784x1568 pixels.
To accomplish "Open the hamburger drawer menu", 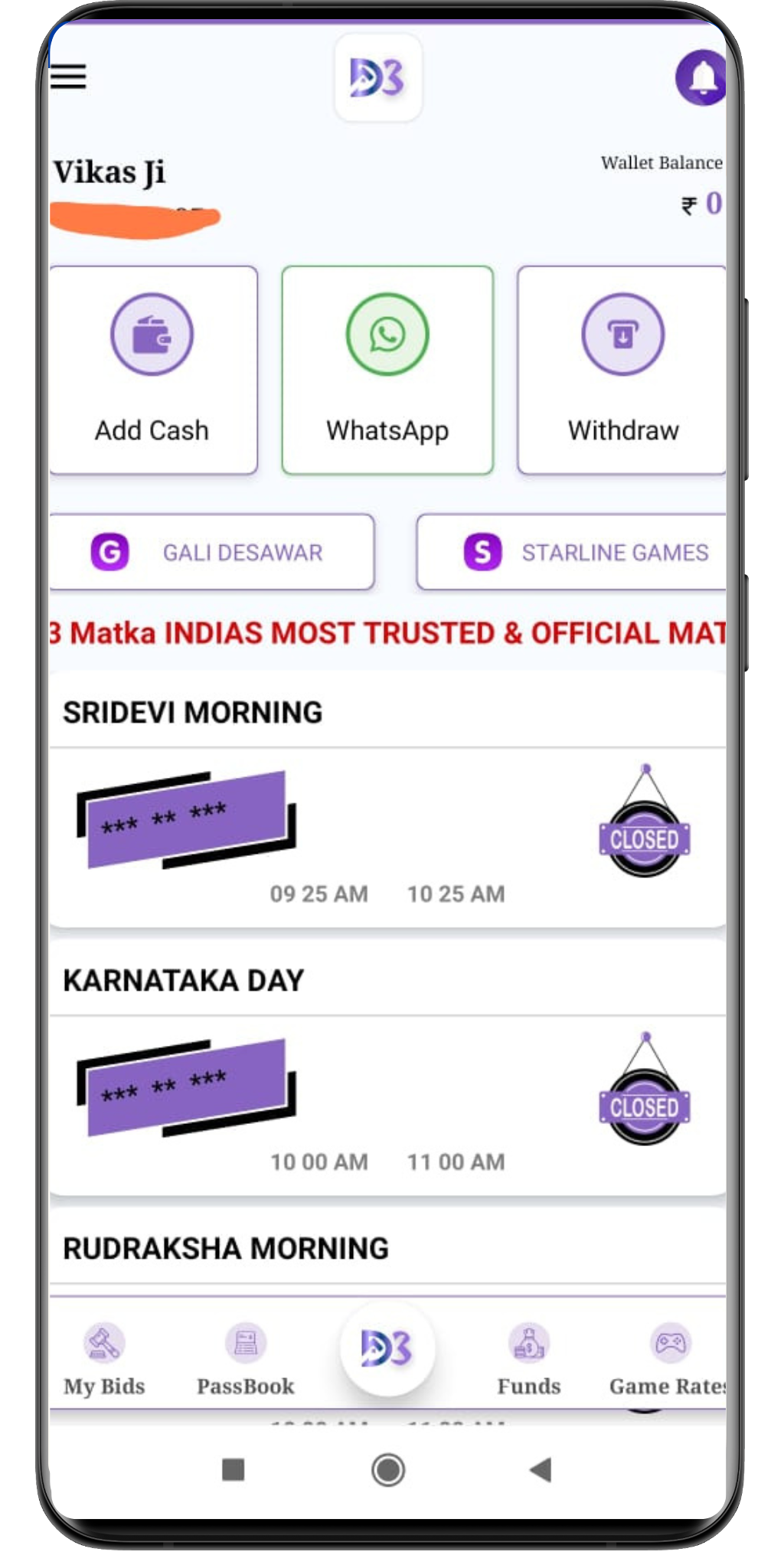I will (68, 77).
